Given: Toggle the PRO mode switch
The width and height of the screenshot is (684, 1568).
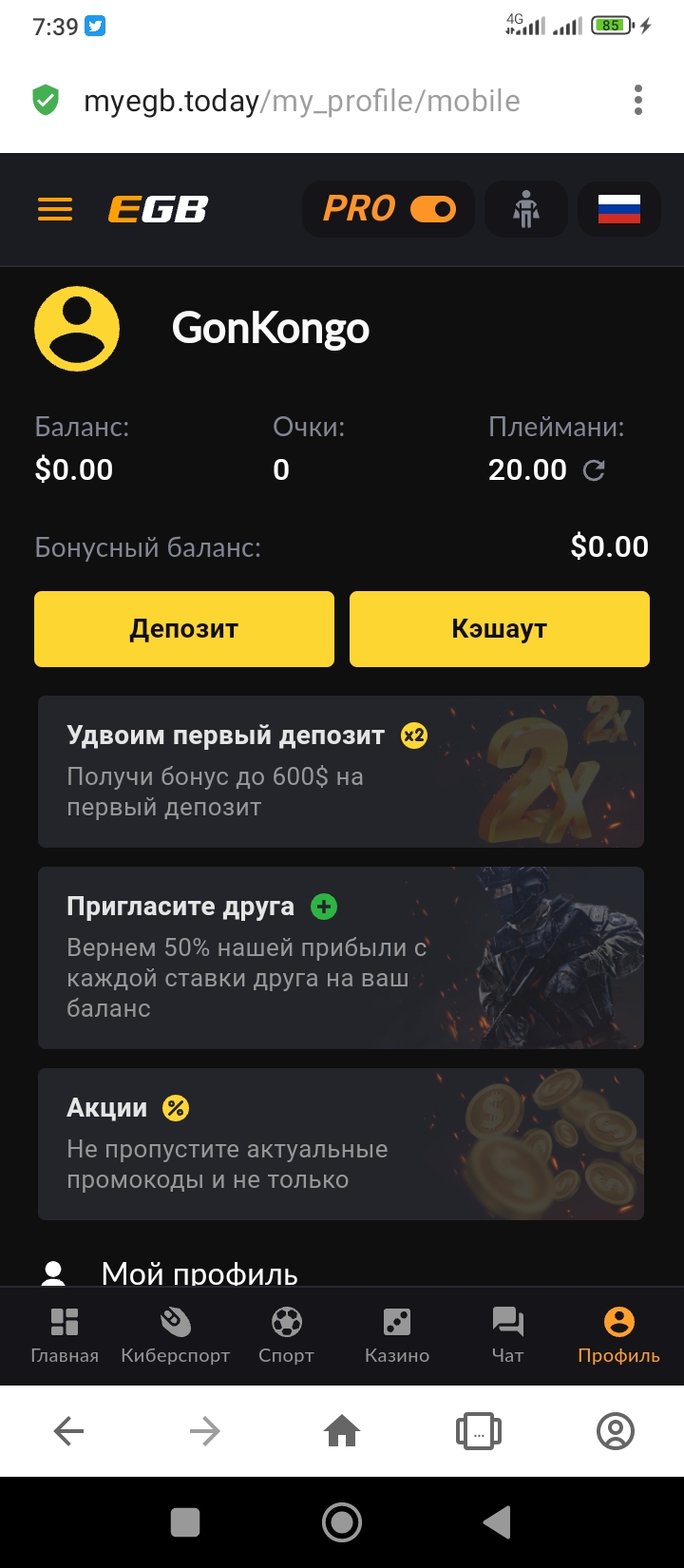Looking at the screenshot, I should [433, 209].
